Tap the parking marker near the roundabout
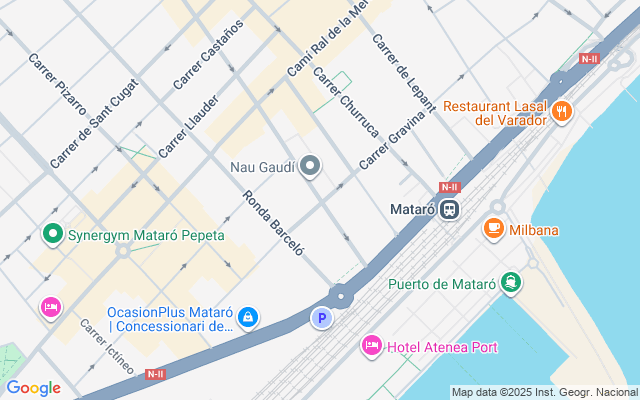 point(322,319)
